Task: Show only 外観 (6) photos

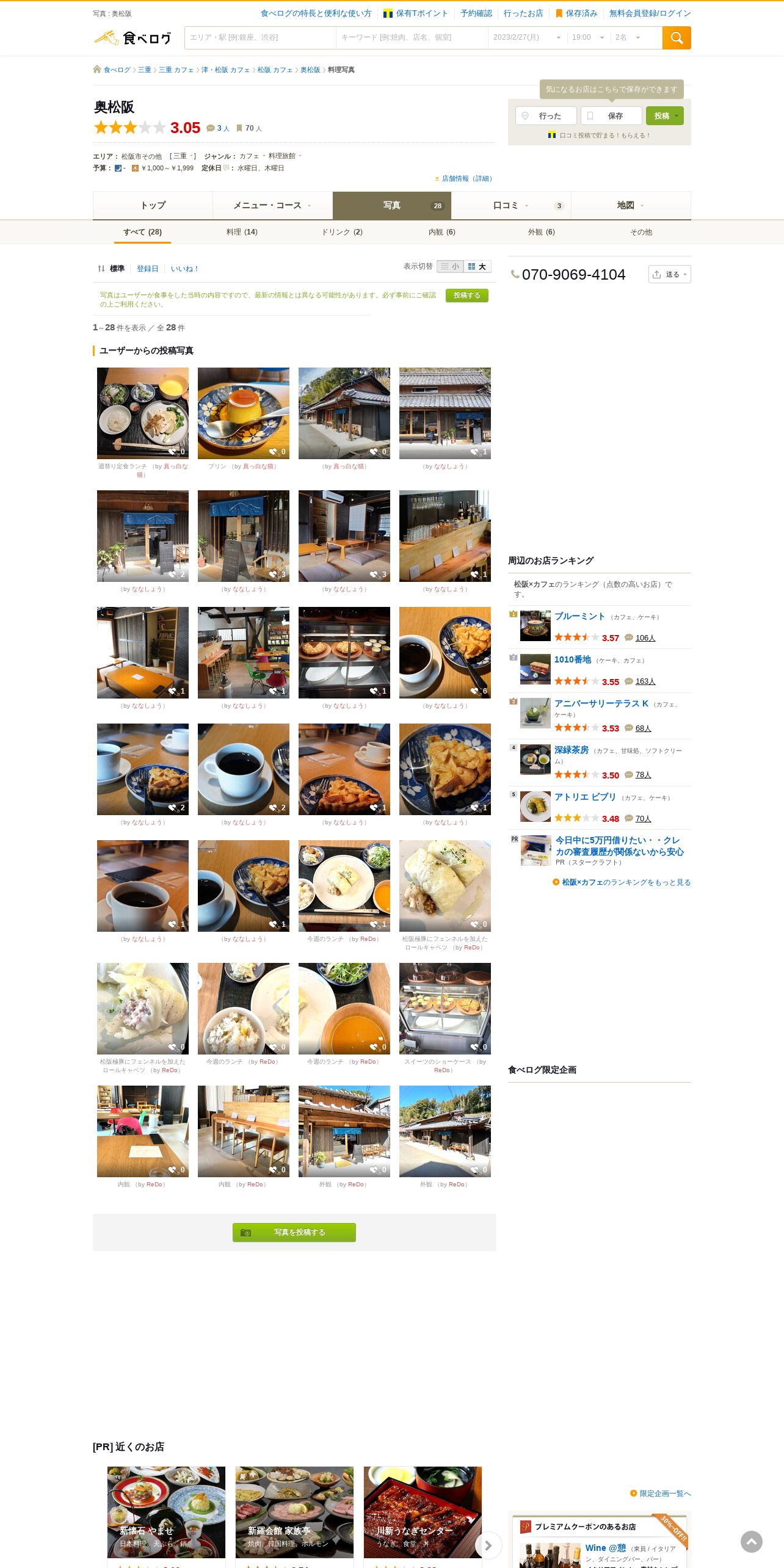Action: [x=541, y=232]
